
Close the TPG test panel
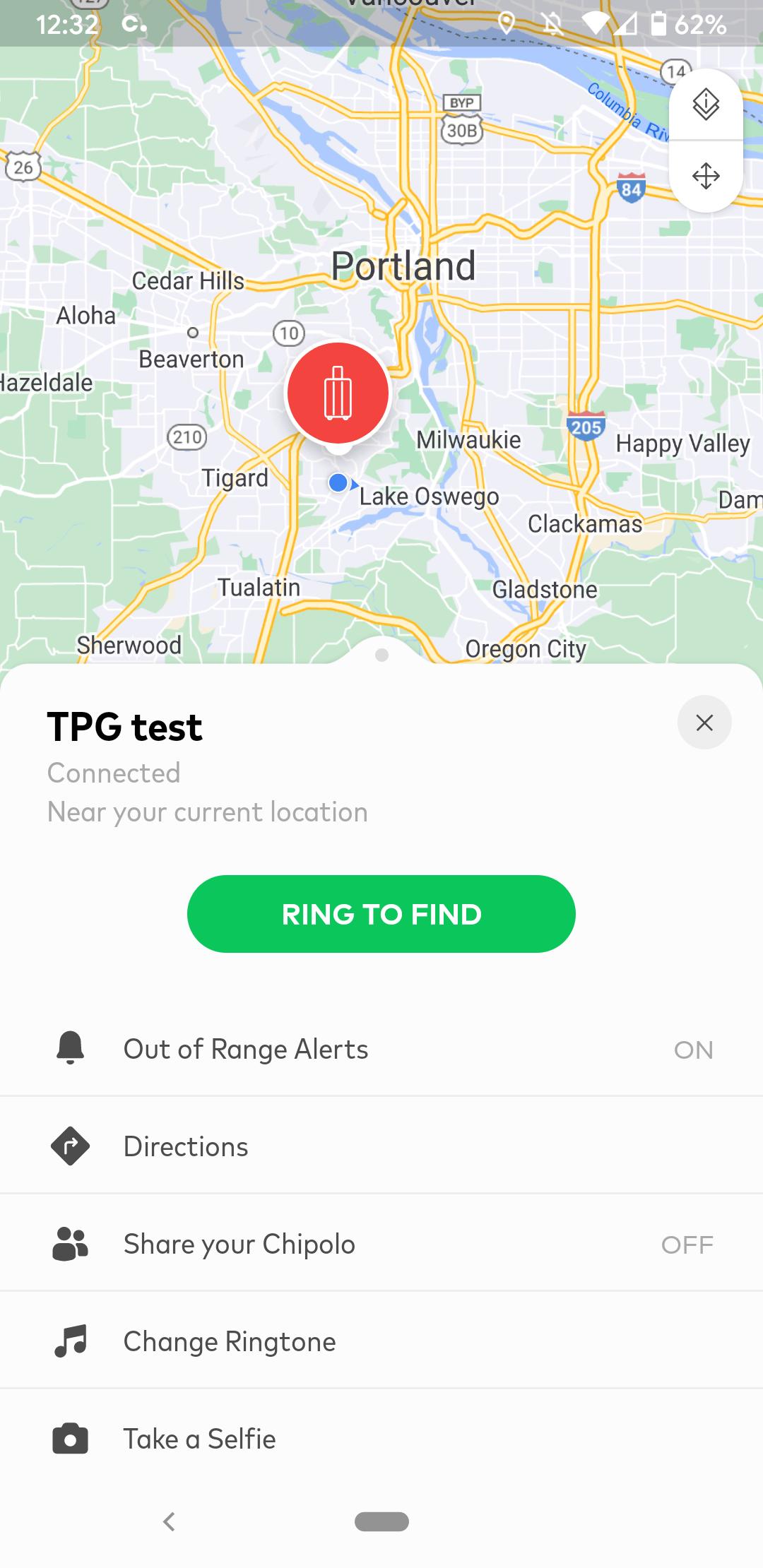pyautogui.click(x=704, y=723)
